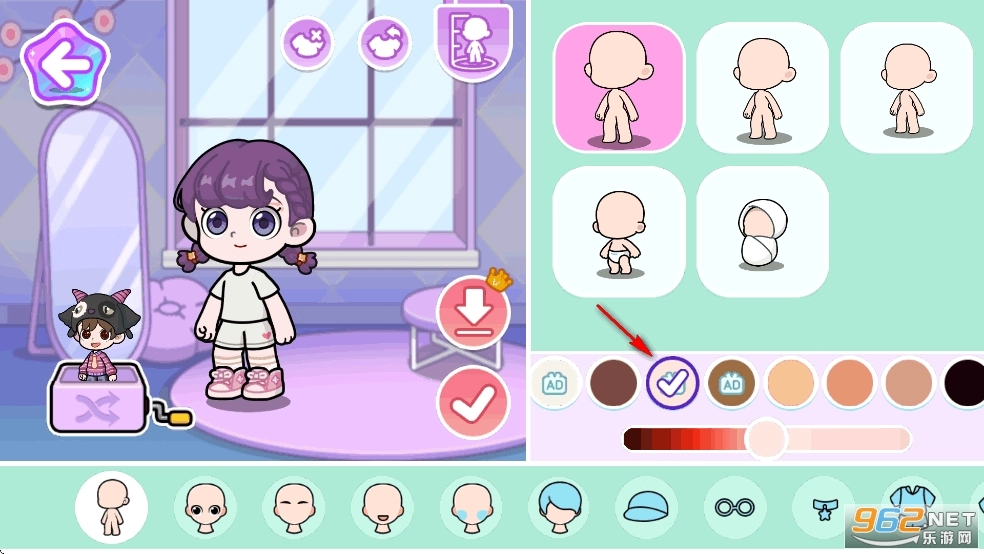Image resolution: width=984 pixels, height=554 pixels.
Task: Choose the baby wrapped in blanket body
Action: tap(762, 231)
